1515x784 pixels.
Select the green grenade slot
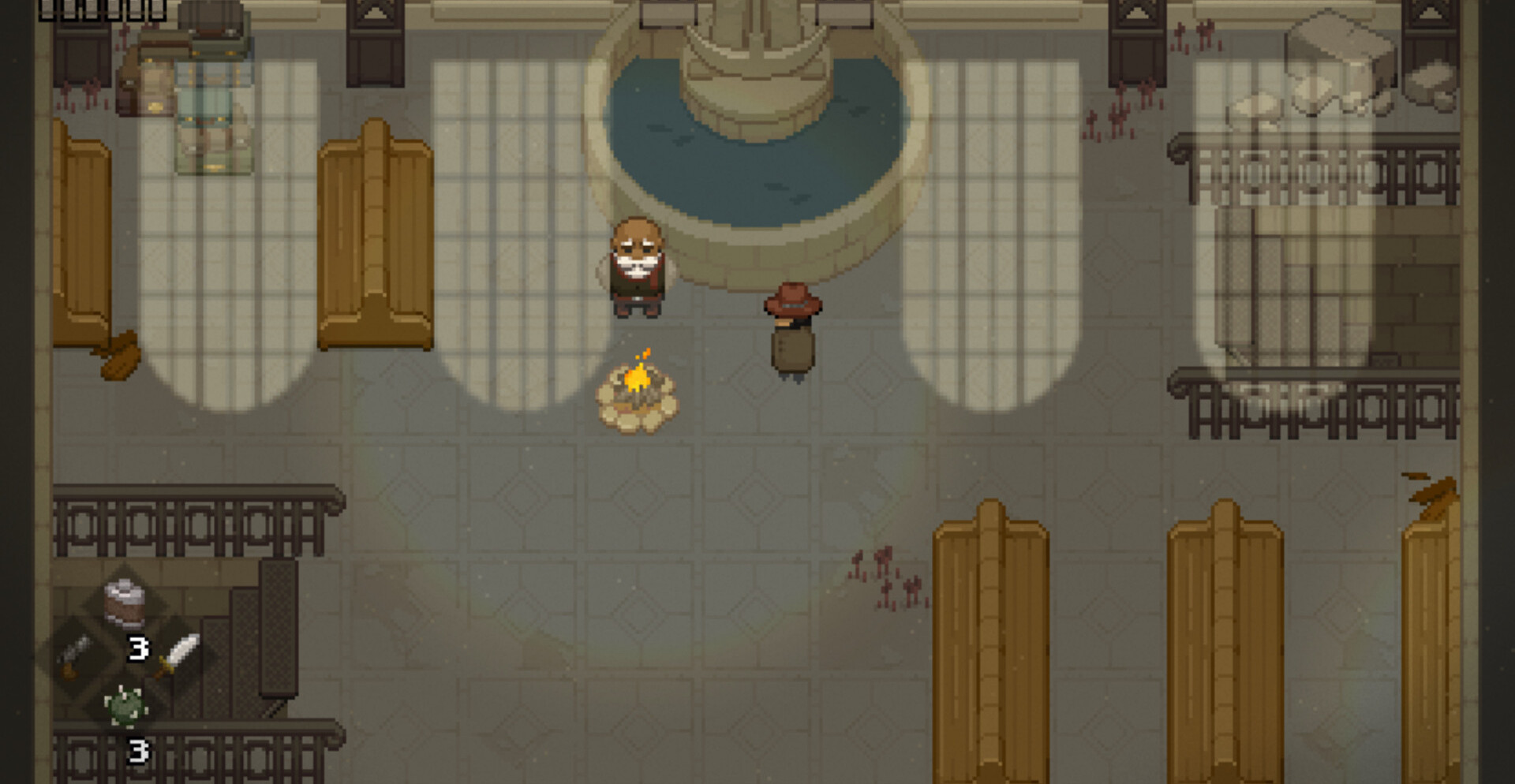(125, 705)
